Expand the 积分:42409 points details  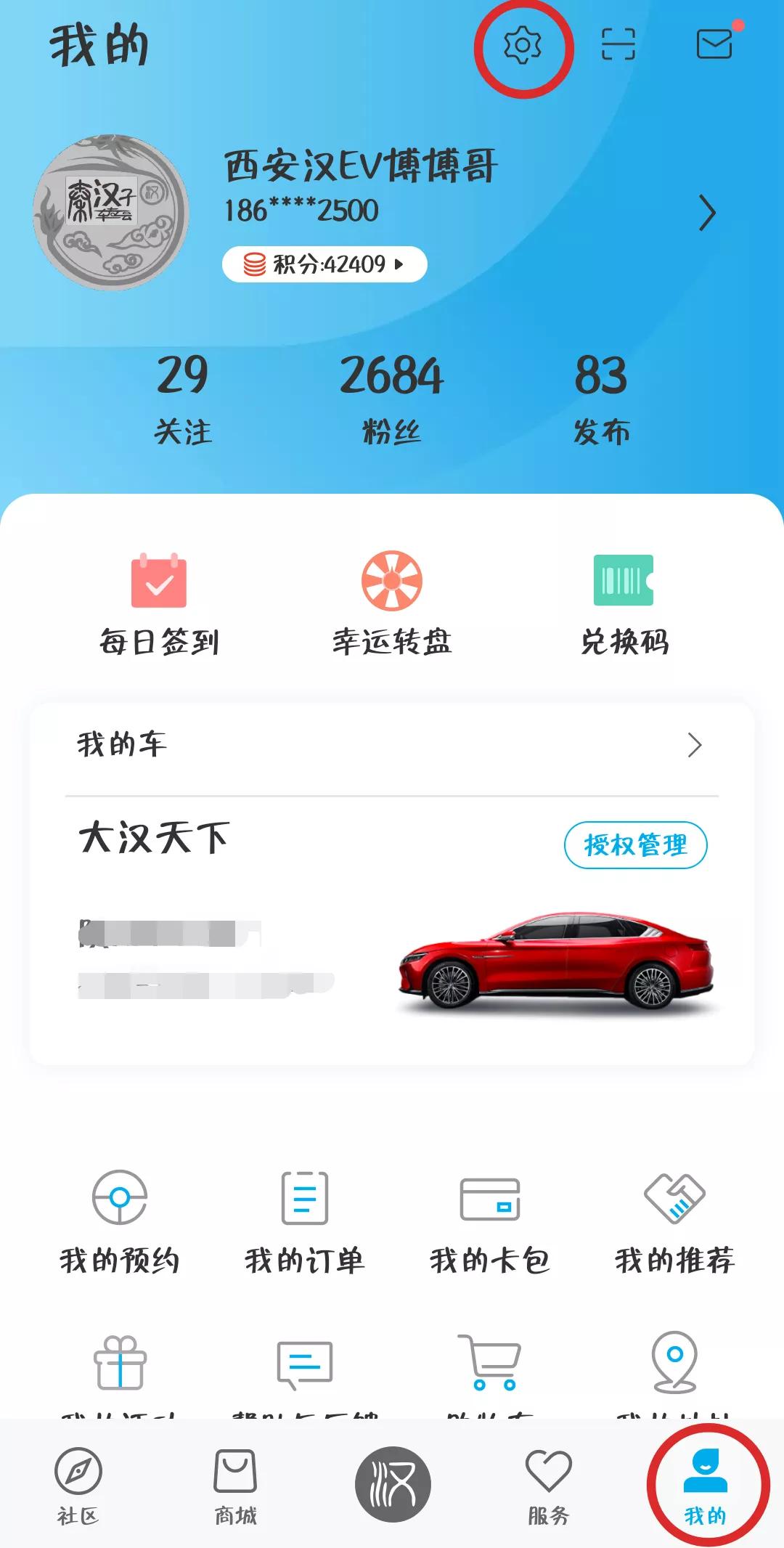coord(324,264)
